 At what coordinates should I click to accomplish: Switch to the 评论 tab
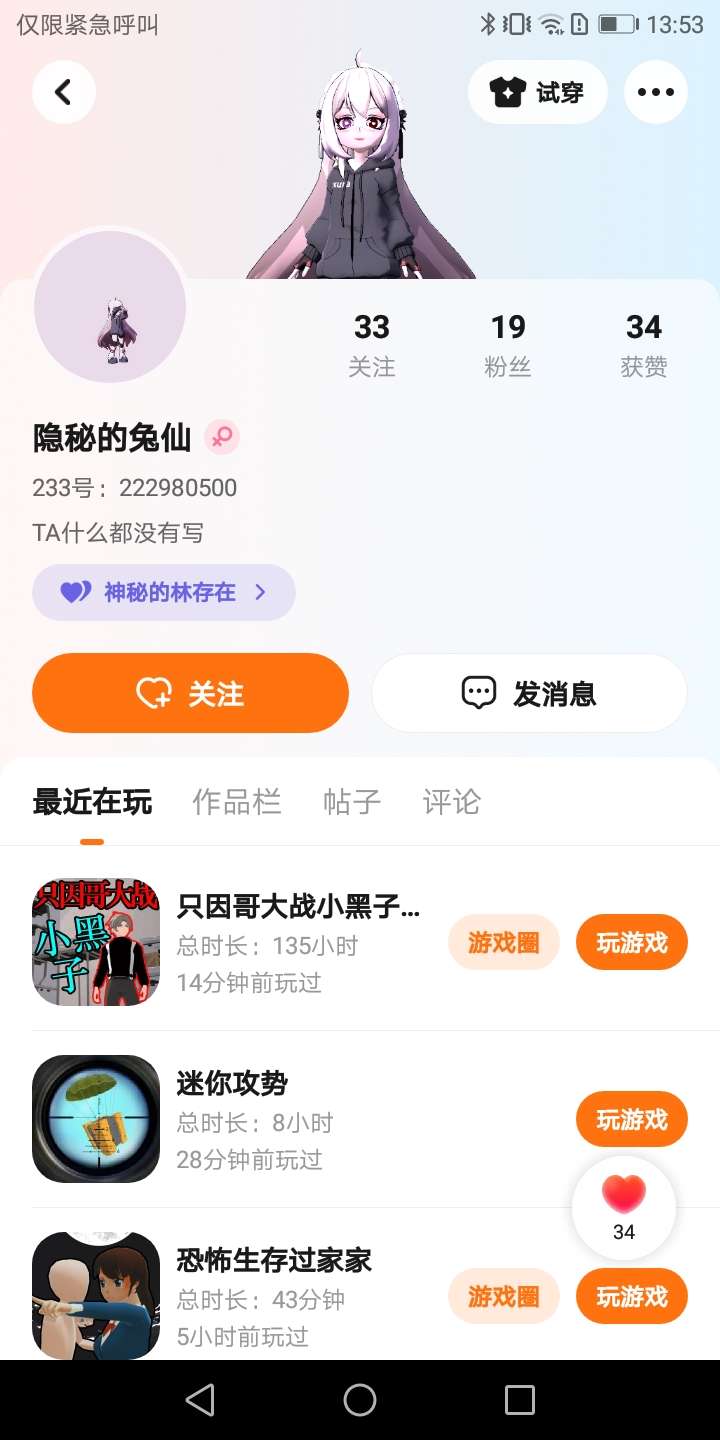[x=451, y=802]
